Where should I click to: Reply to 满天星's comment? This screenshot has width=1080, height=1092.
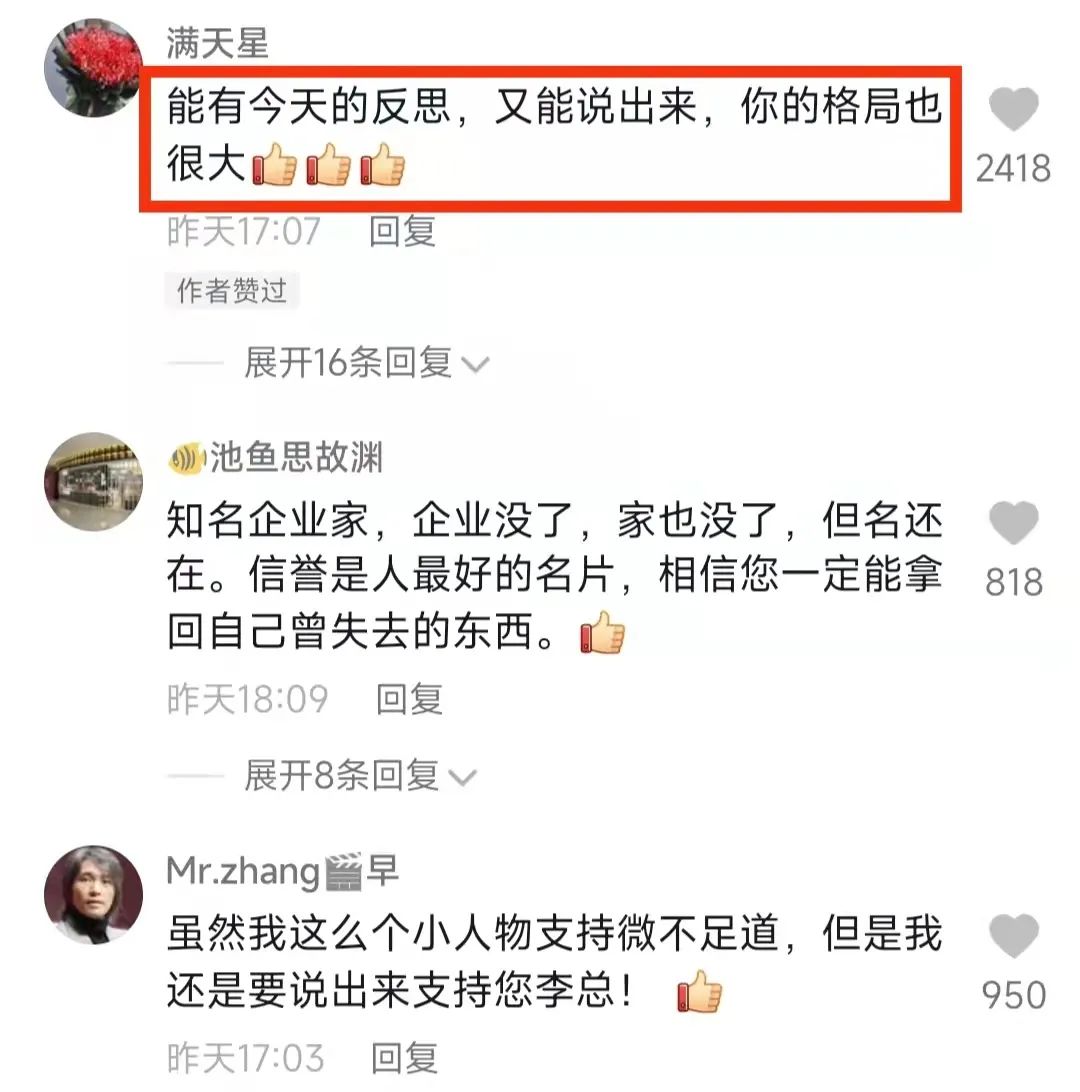[x=402, y=232]
